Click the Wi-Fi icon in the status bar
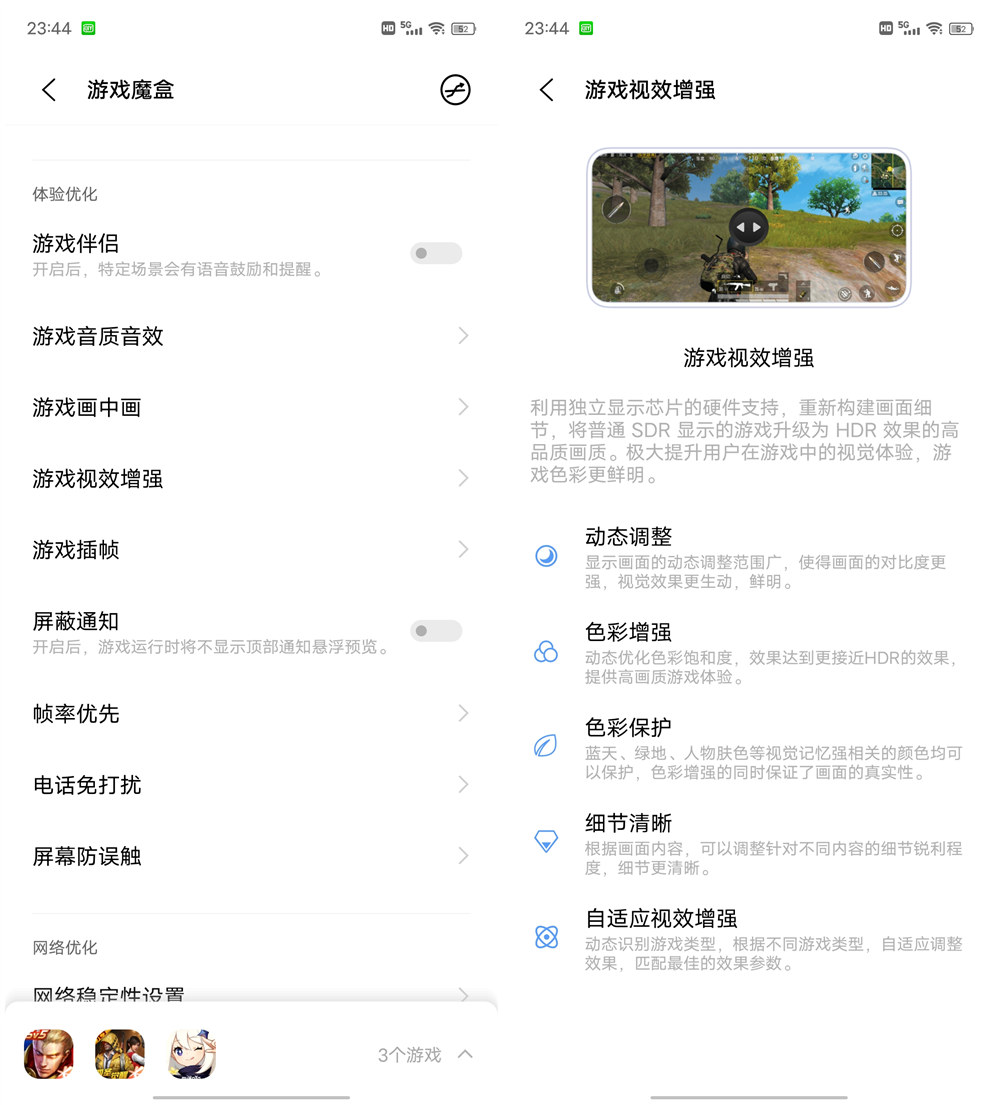1000x1105 pixels. pyautogui.click(x=437, y=28)
